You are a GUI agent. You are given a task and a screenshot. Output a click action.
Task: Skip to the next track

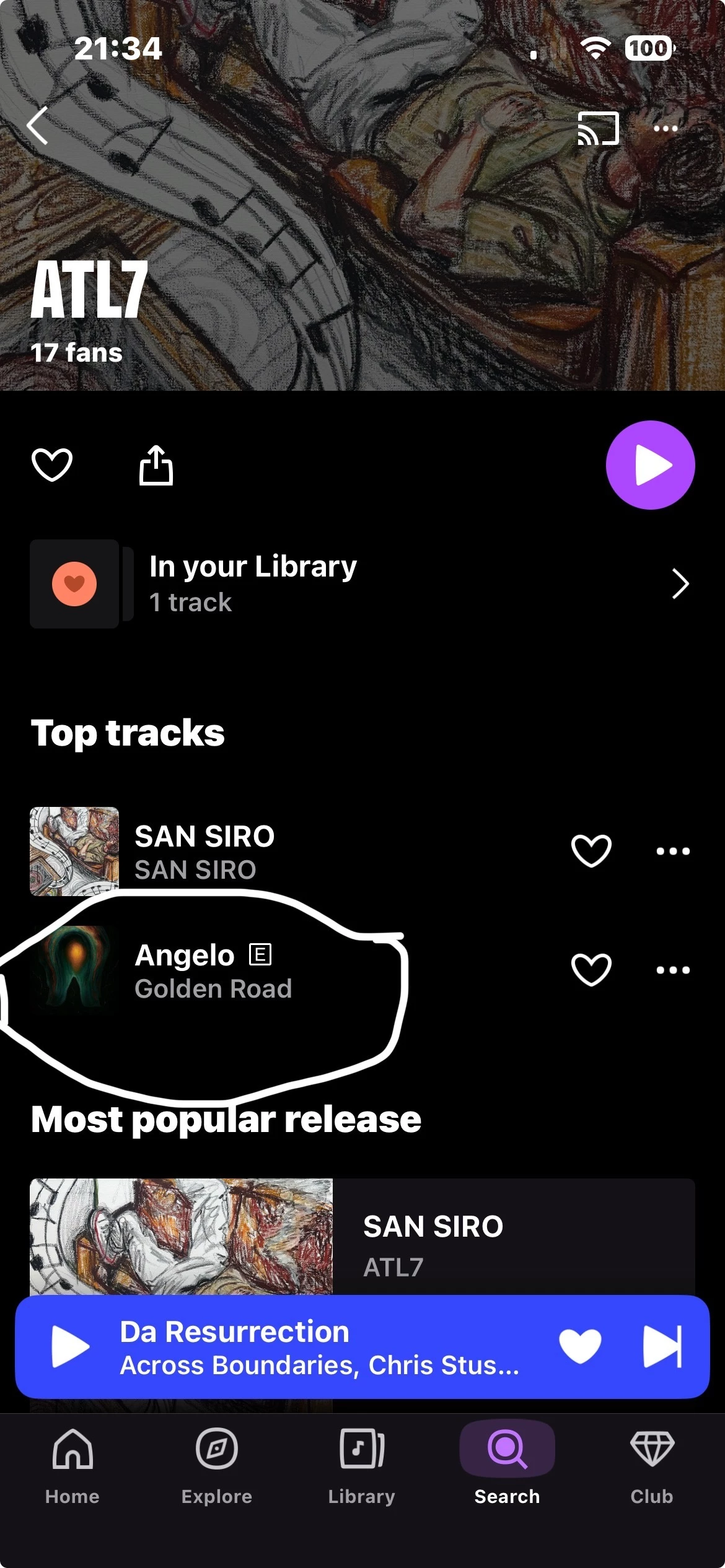pyautogui.click(x=662, y=1346)
